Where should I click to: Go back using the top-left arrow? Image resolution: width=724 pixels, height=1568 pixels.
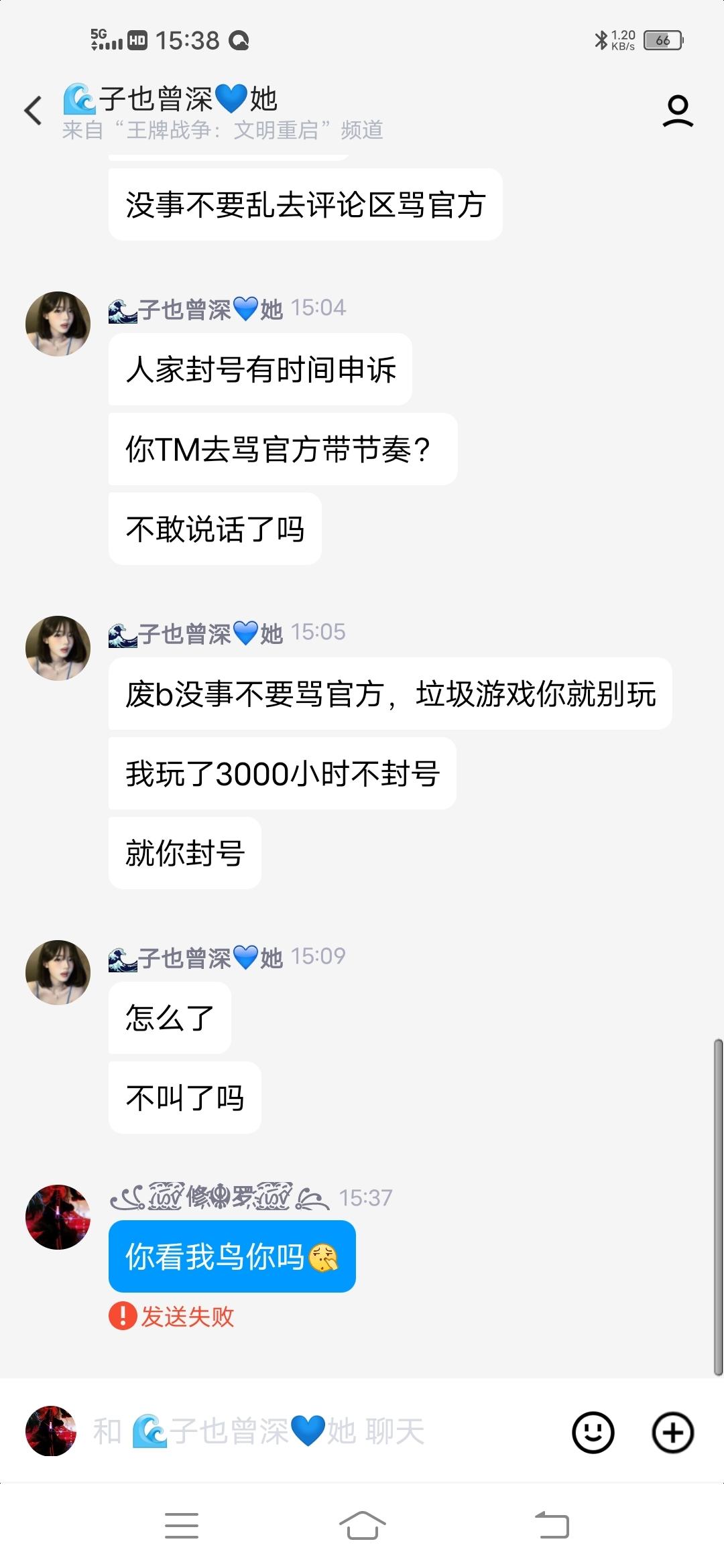click(33, 111)
